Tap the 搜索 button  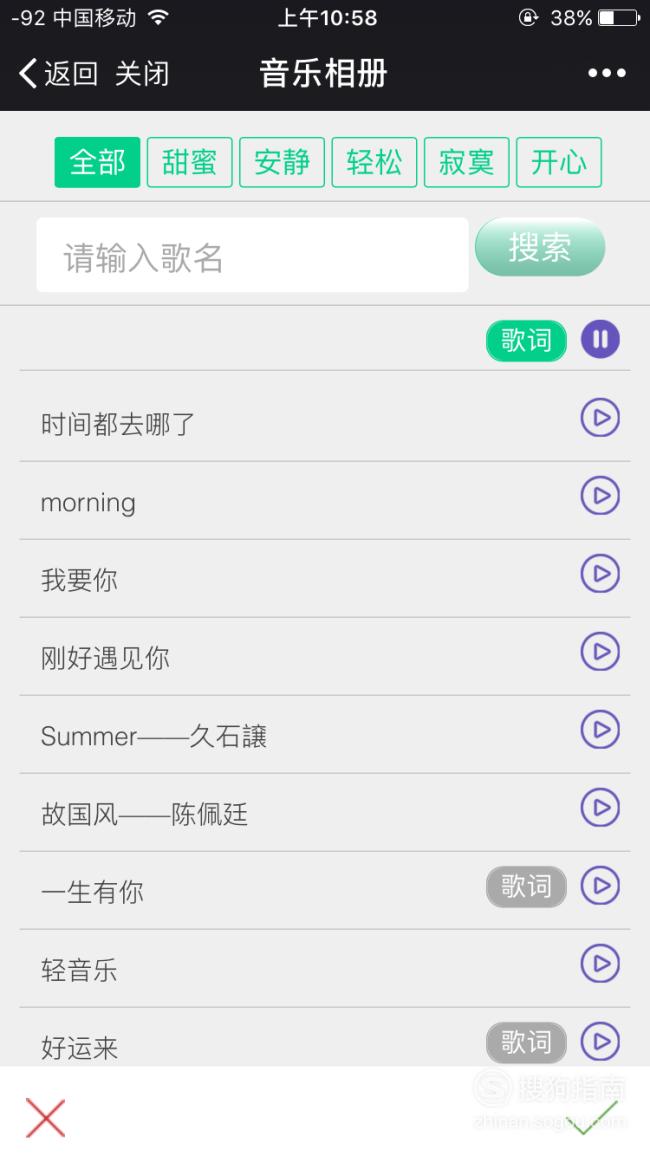(540, 247)
